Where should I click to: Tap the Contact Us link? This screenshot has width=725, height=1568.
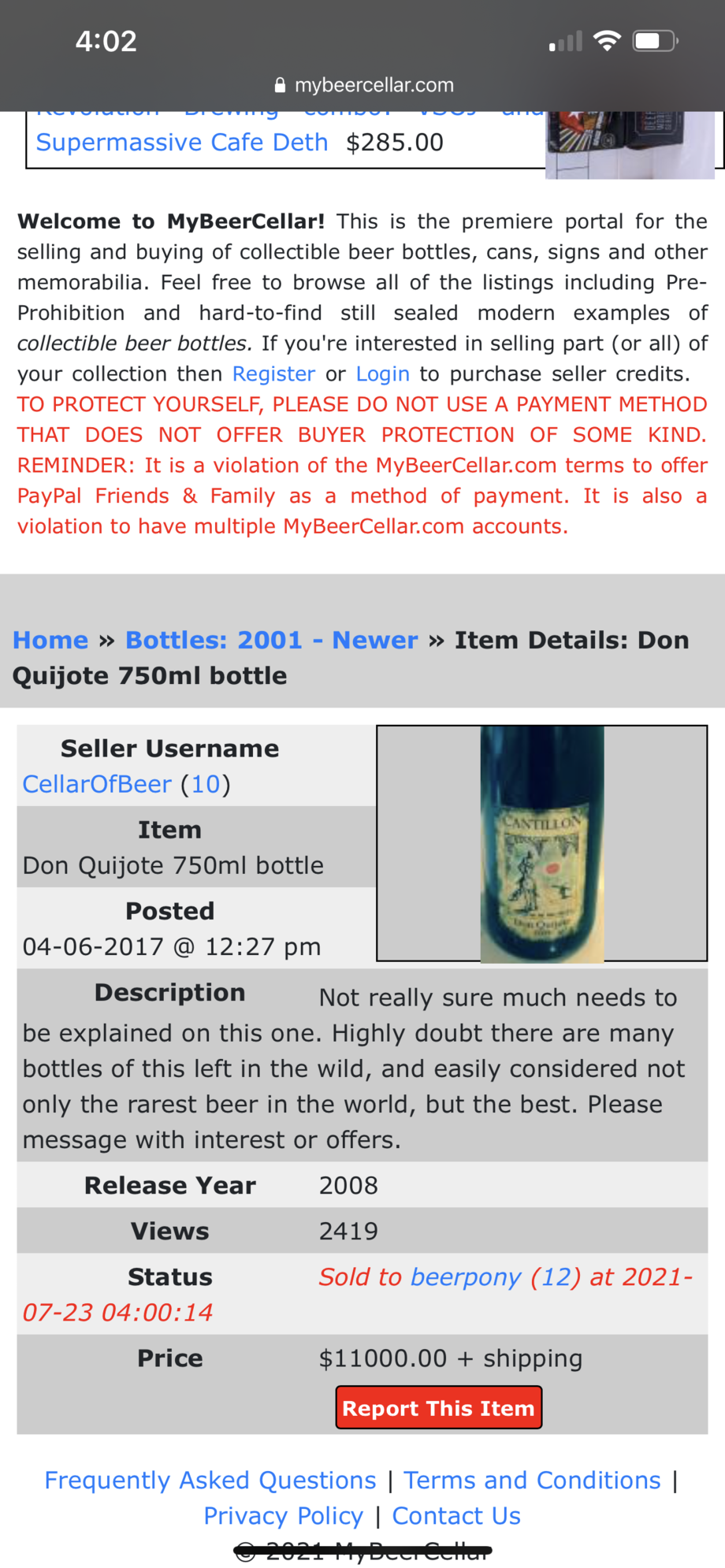[456, 1516]
